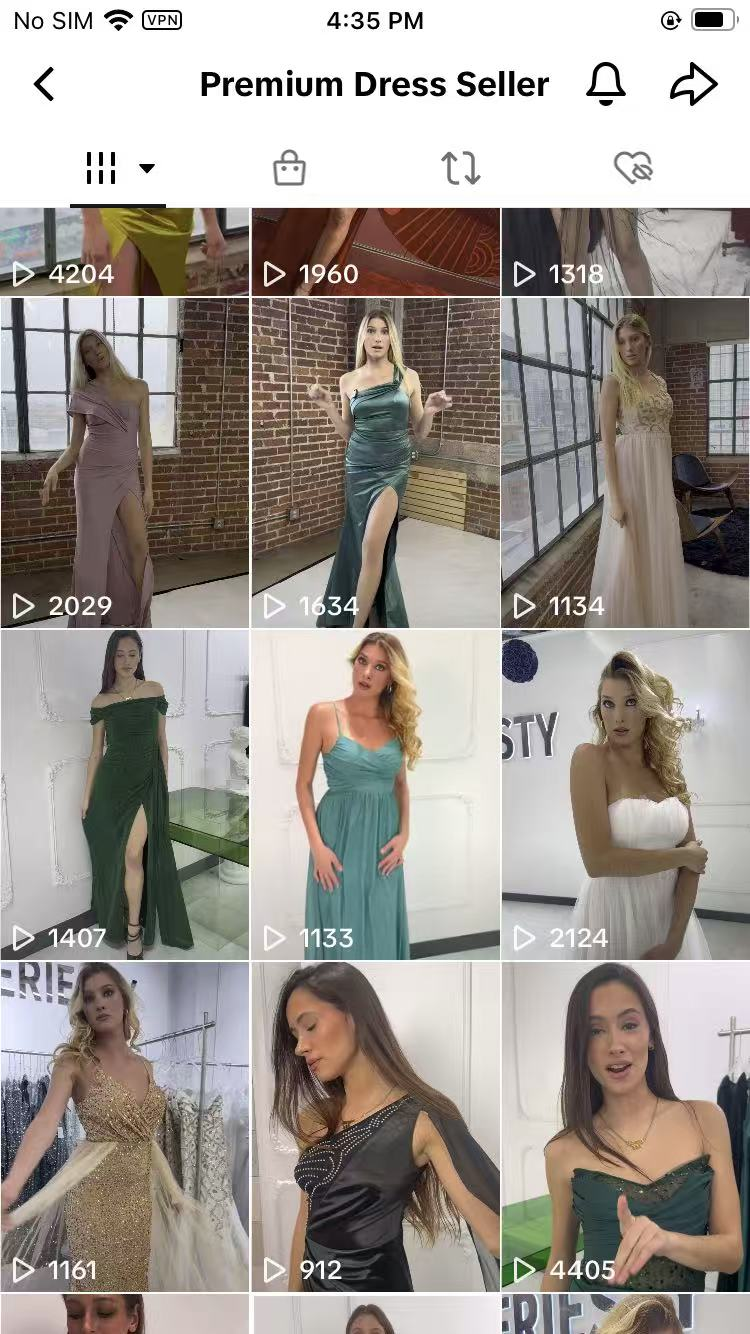Open the video with 2124 plays
Viewport: 750px width, 1334px height.
click(626, 795)
